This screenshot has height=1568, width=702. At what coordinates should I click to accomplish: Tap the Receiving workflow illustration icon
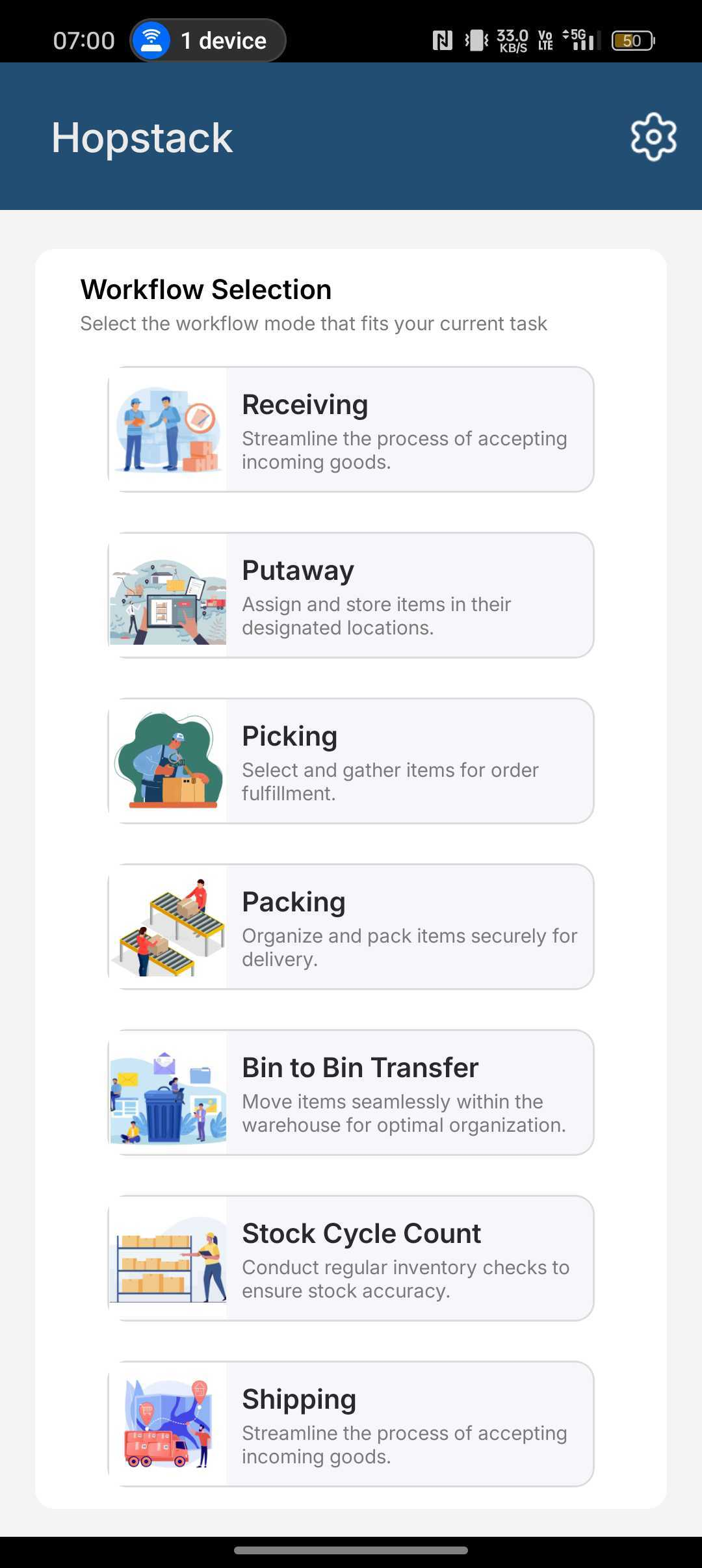(168, 428)
